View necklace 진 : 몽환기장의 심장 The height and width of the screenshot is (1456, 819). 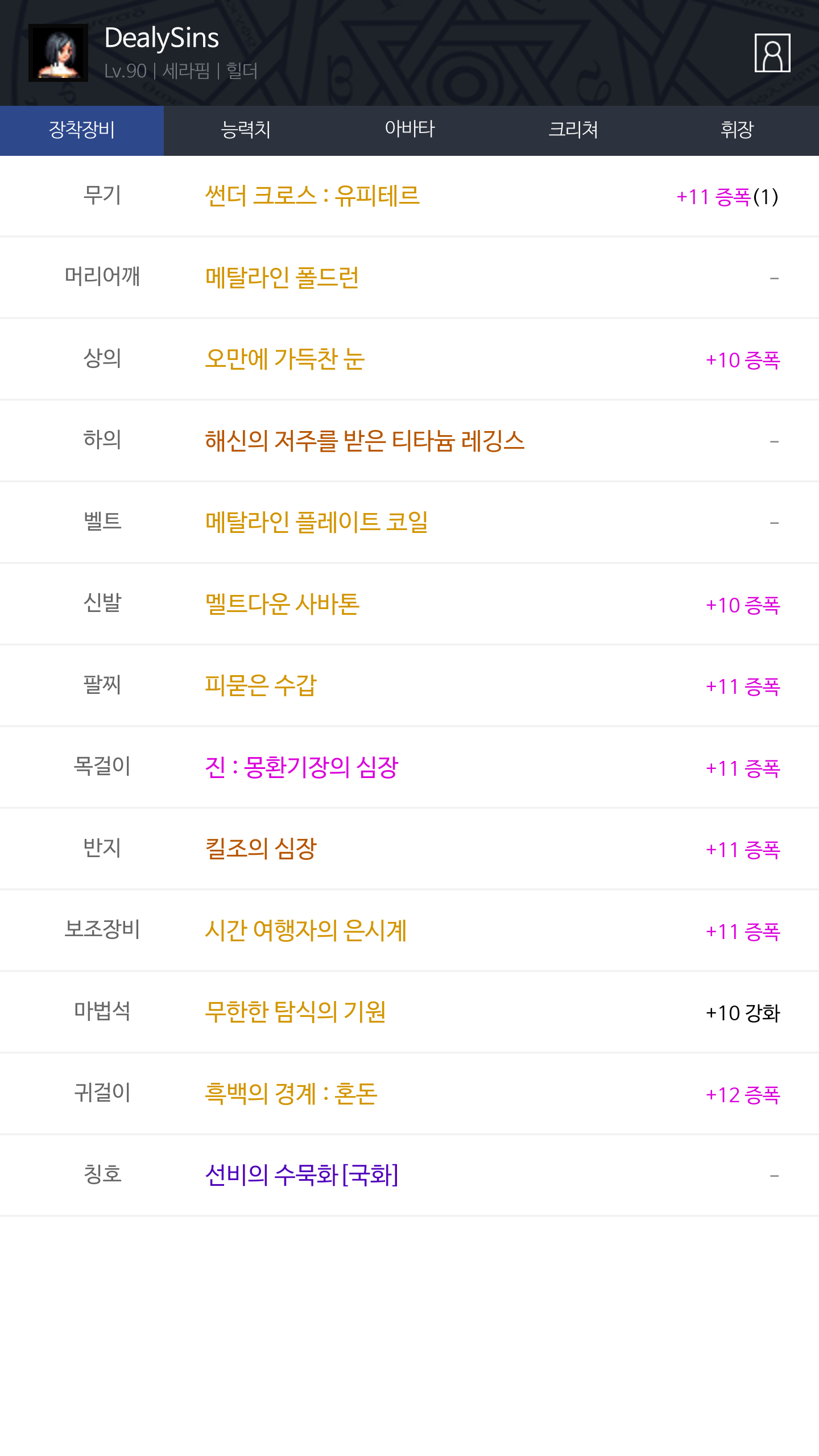point(301,767)
